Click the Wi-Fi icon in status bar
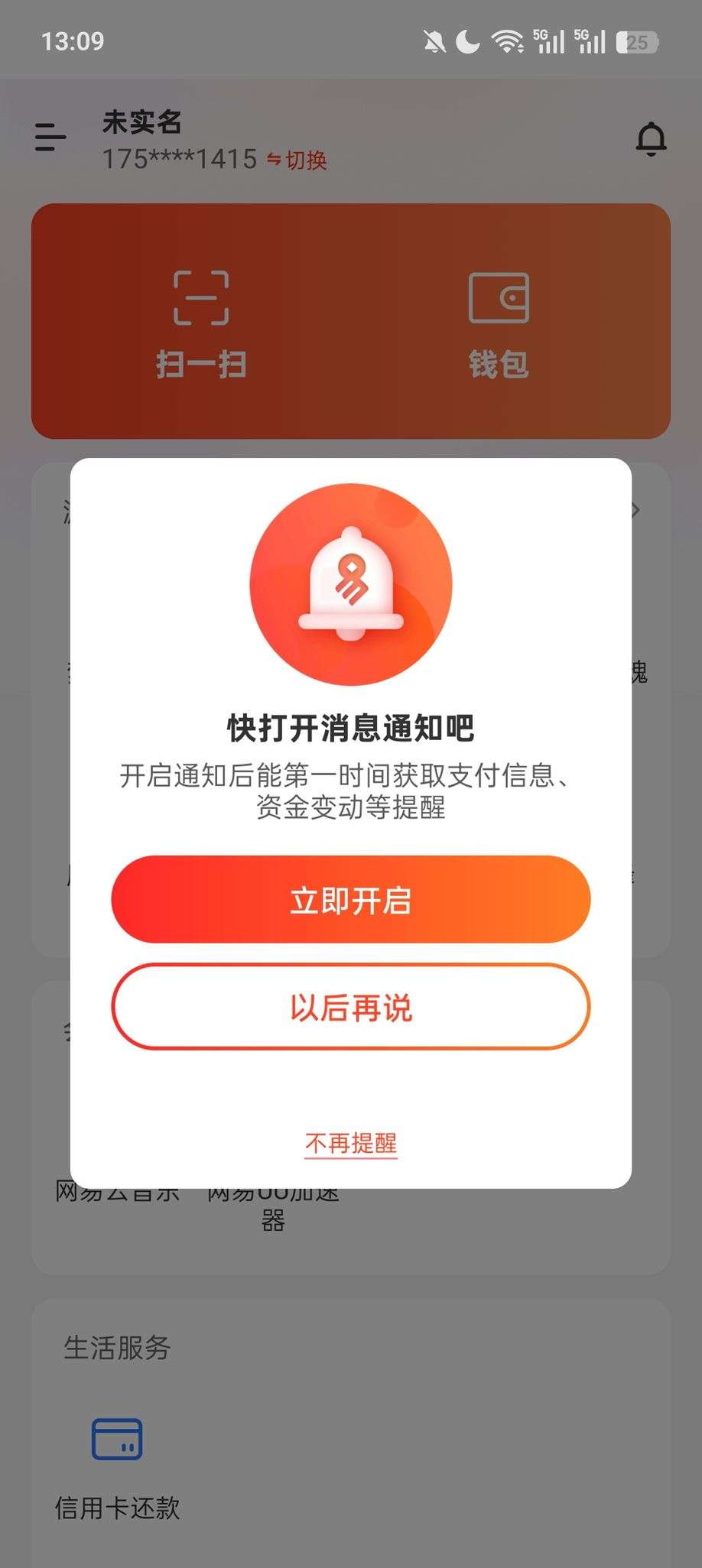 (507, 41)
